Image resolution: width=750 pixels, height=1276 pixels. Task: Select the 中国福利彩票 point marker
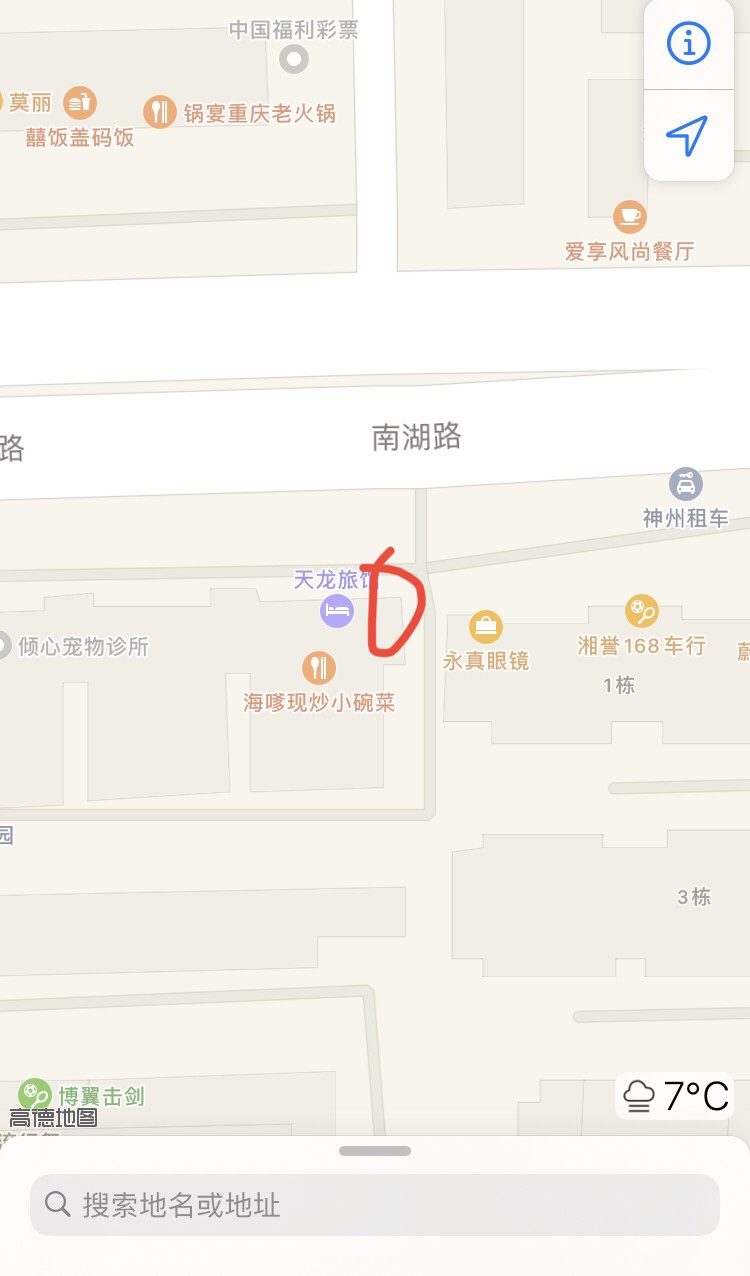[x=294, y=60]
